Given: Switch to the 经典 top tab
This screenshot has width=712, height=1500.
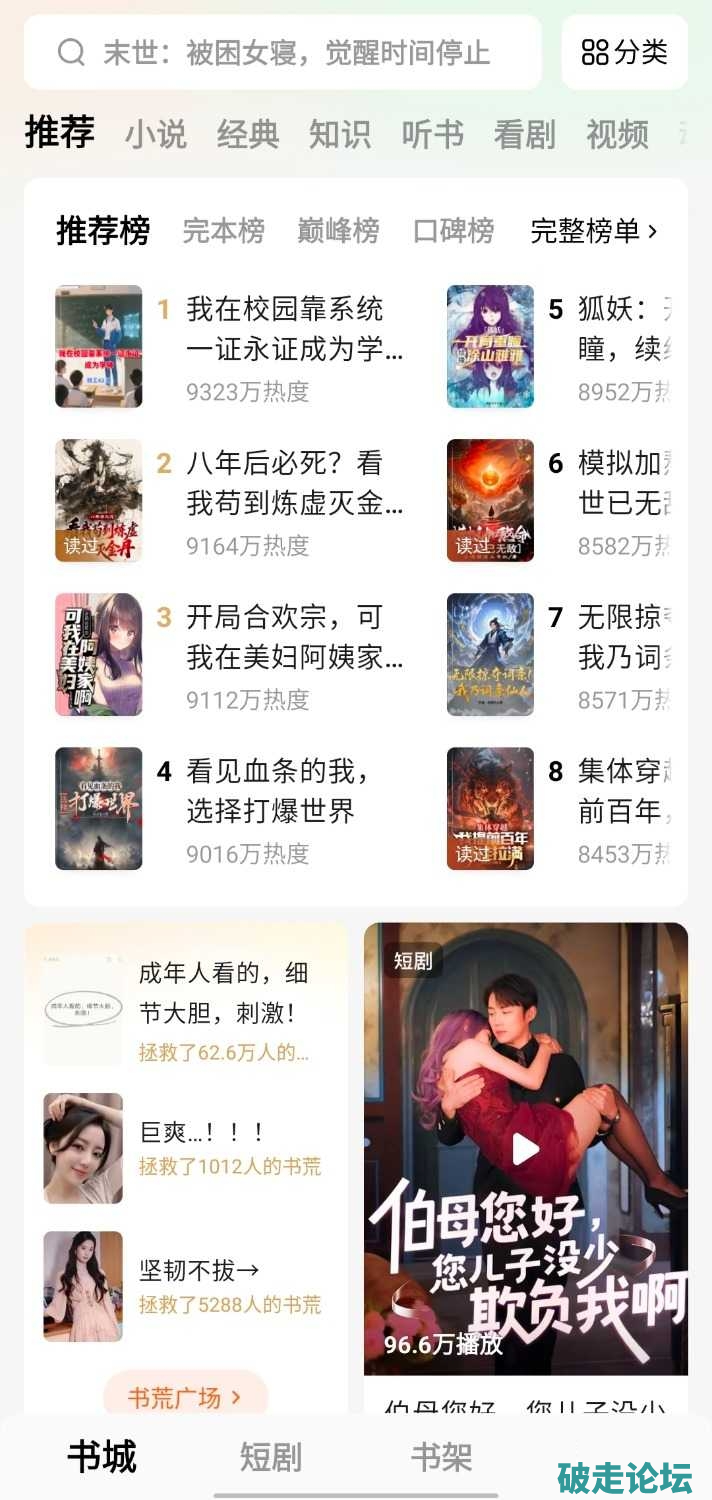Looking at the screenshot, I should [x=248, y=134].
